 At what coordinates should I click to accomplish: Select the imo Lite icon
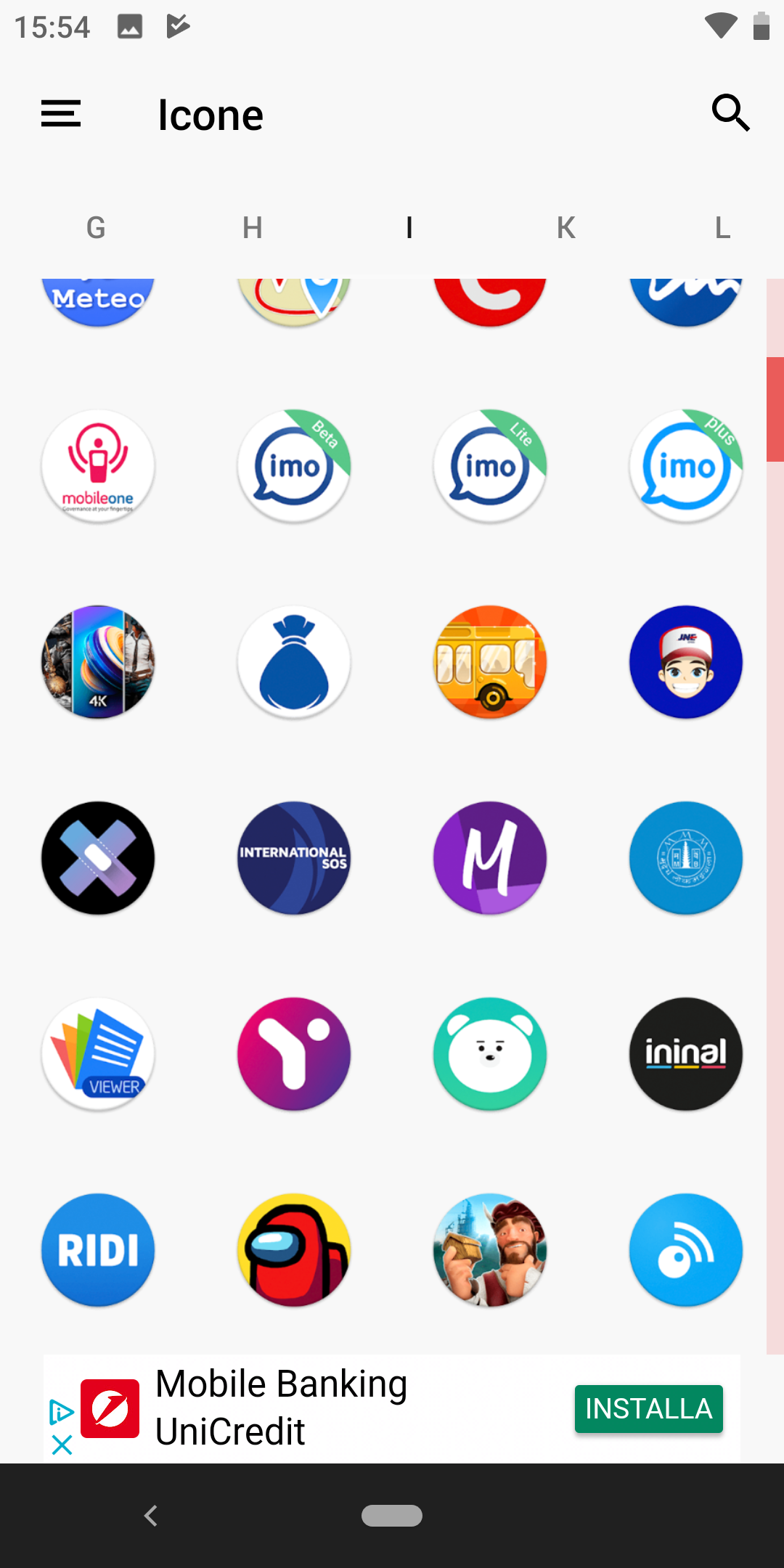(490, 466)
